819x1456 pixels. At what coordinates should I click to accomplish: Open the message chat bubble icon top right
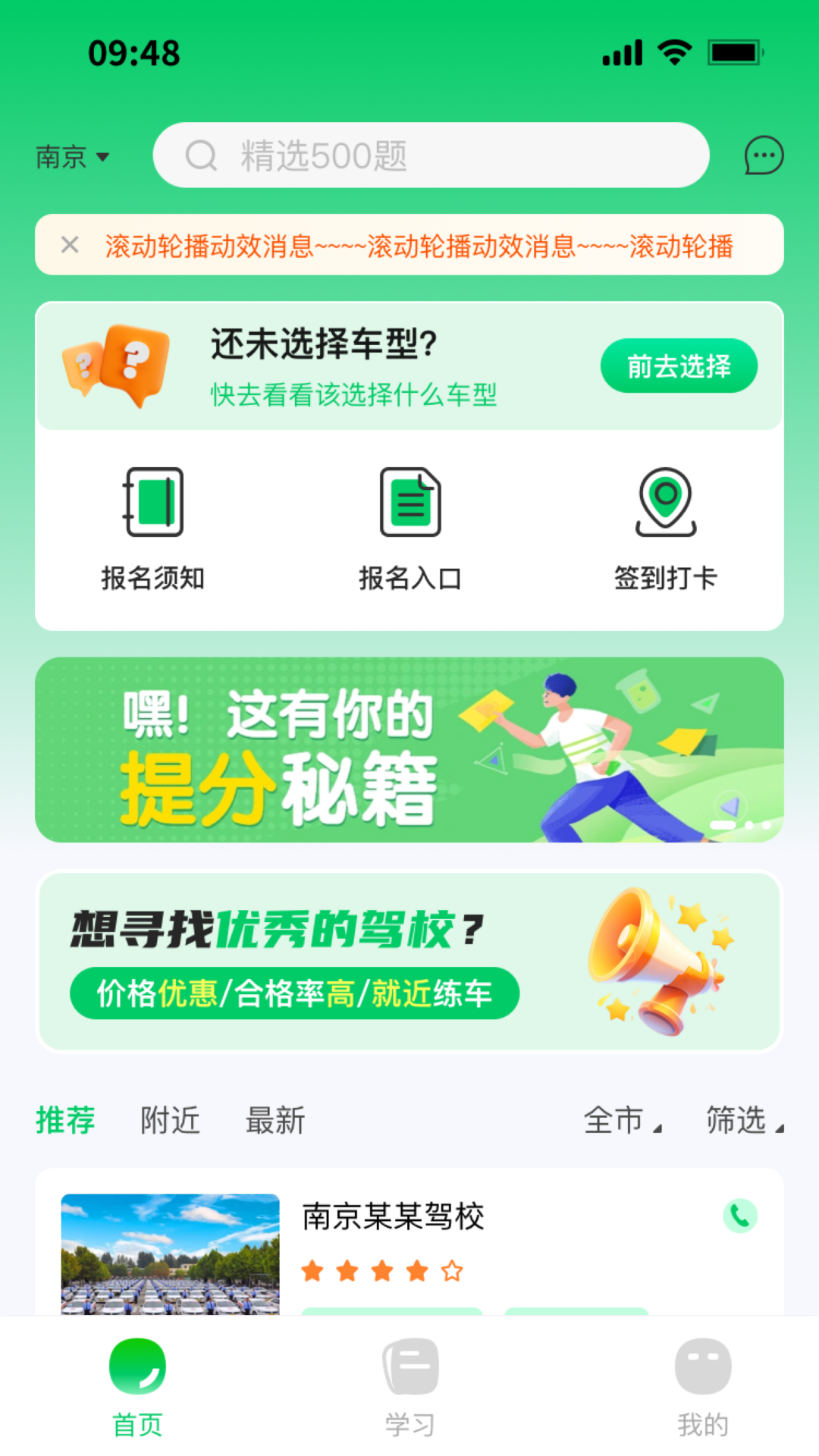(x=763, y=155)
